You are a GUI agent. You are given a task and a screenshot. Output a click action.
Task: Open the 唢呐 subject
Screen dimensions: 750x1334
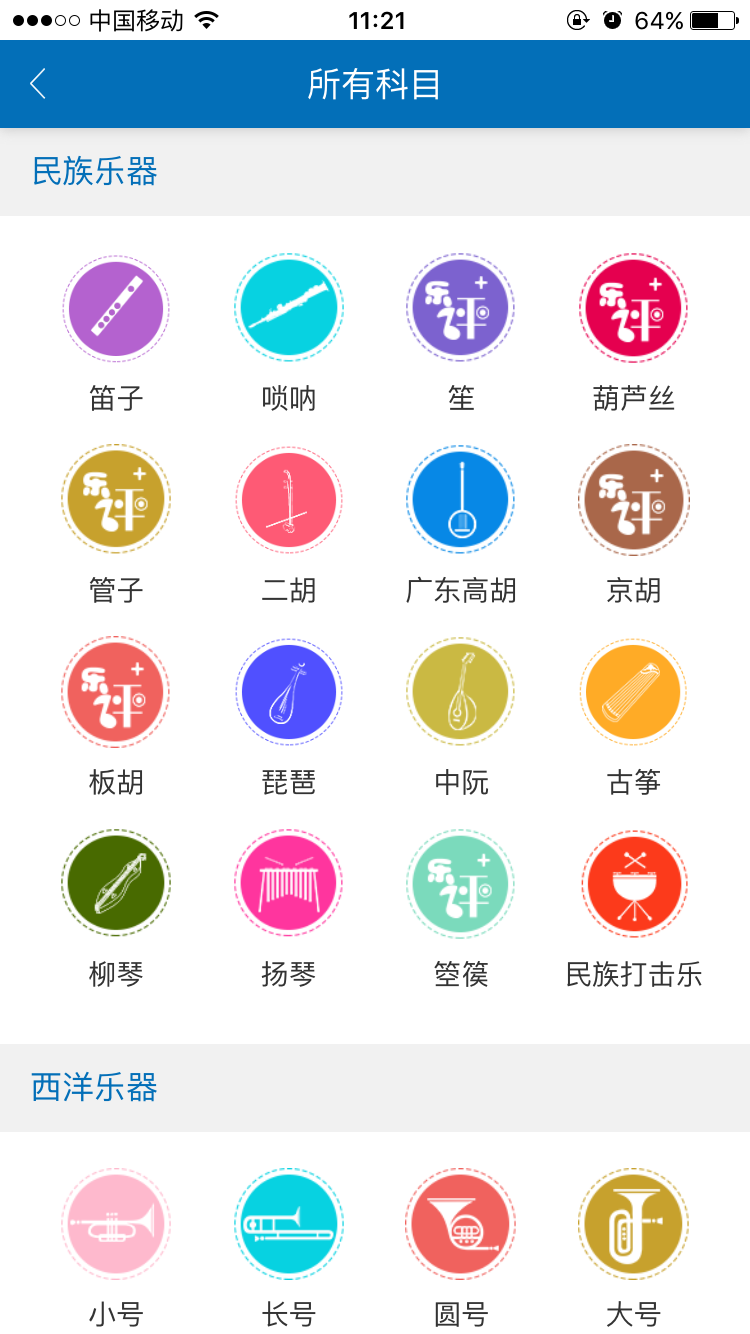coord(288,308)
